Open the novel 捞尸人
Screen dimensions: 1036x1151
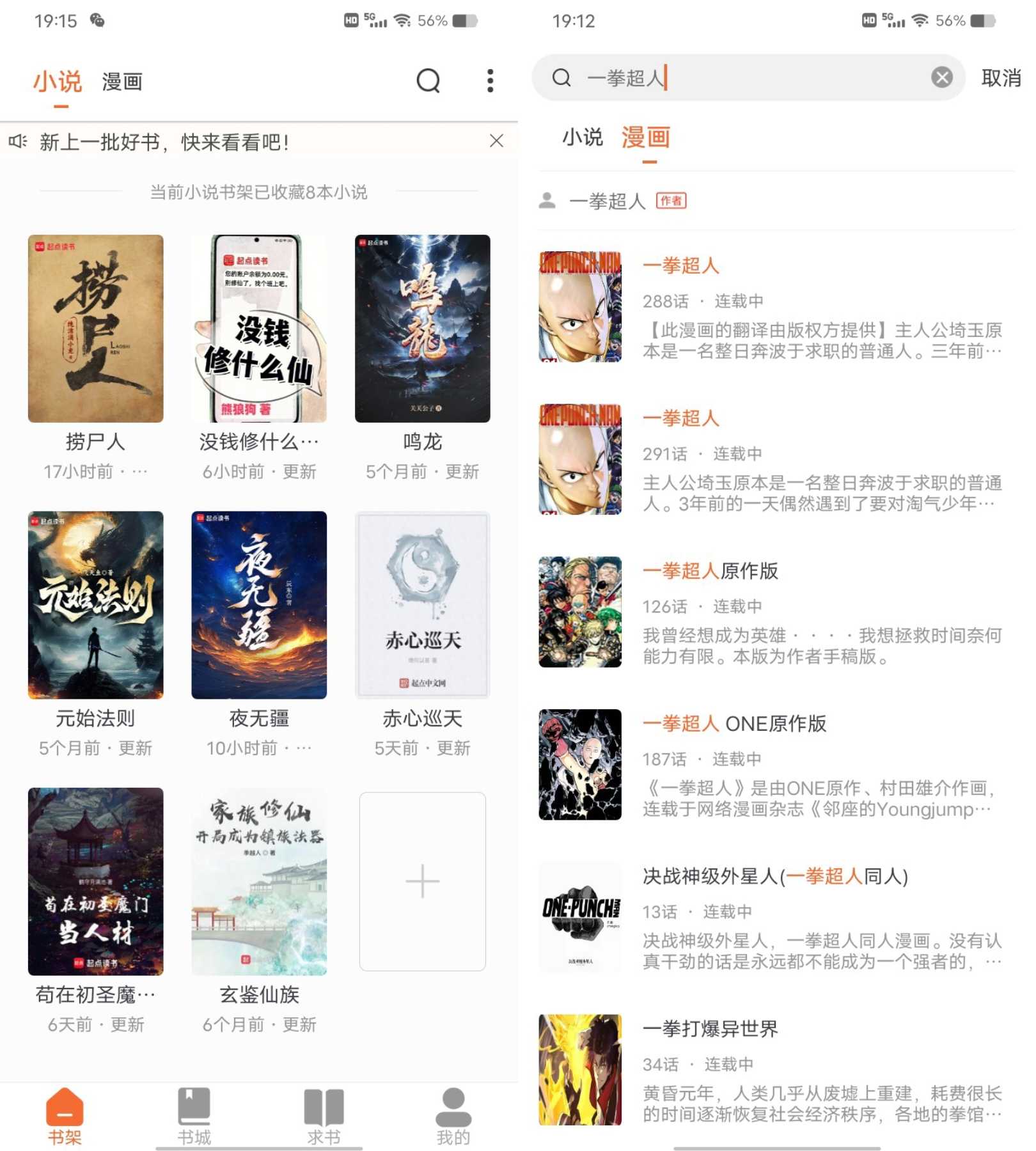[95, 329]
